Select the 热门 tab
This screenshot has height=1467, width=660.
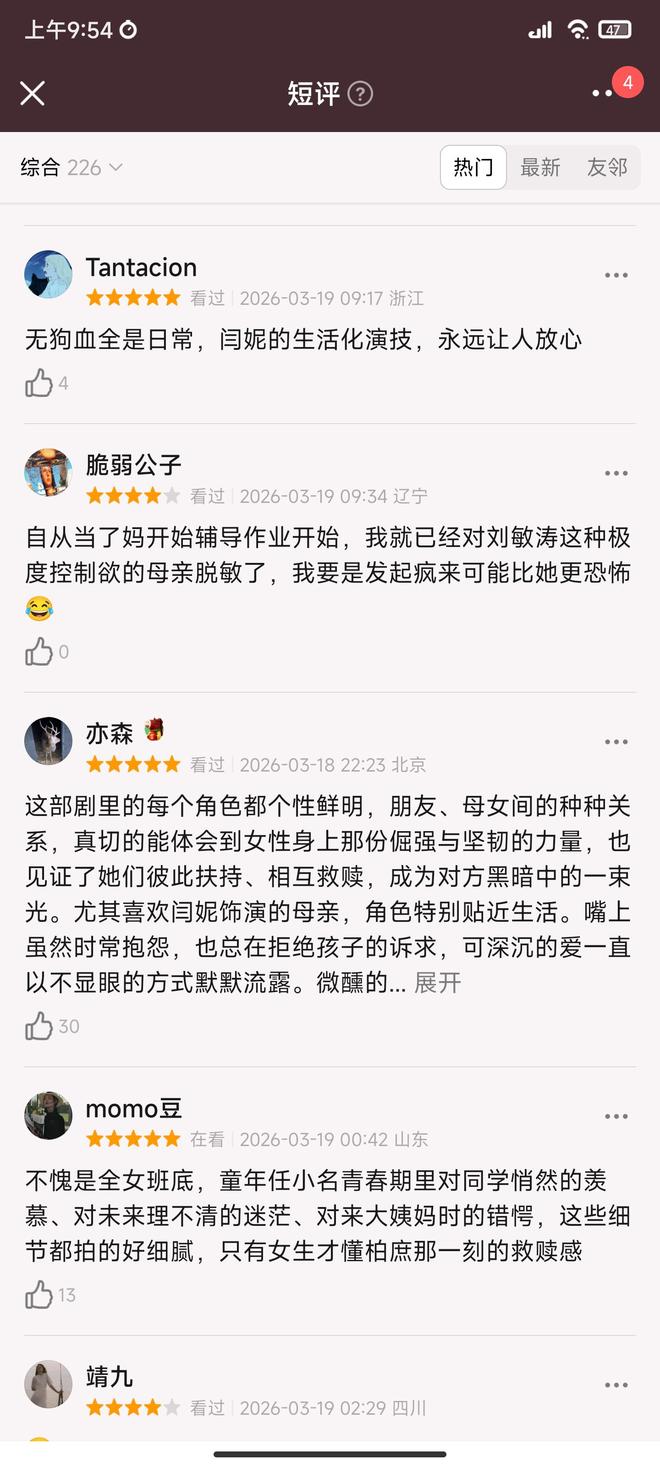click(x=473, y=168)
